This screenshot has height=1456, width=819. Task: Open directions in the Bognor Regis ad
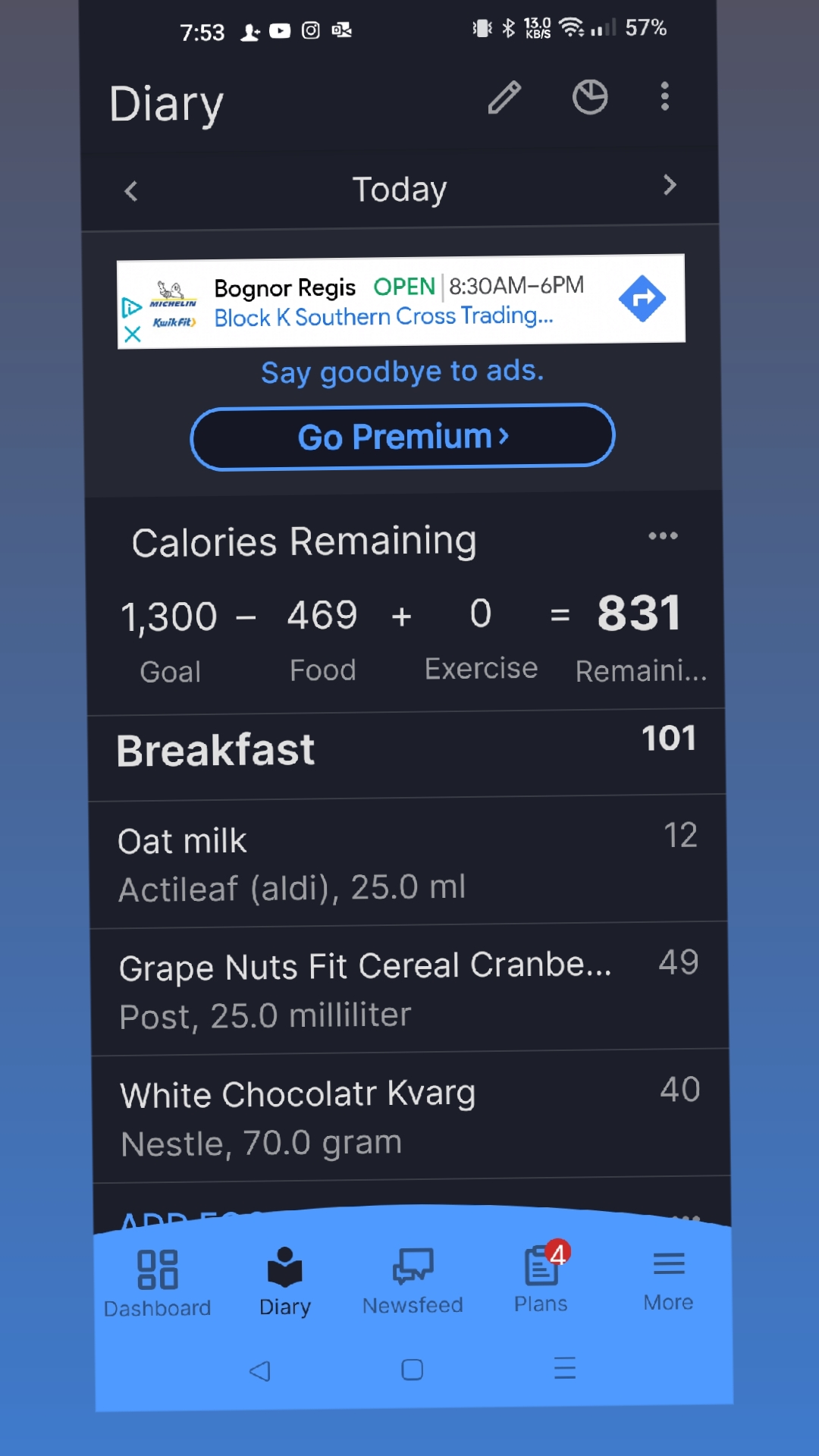642,299
